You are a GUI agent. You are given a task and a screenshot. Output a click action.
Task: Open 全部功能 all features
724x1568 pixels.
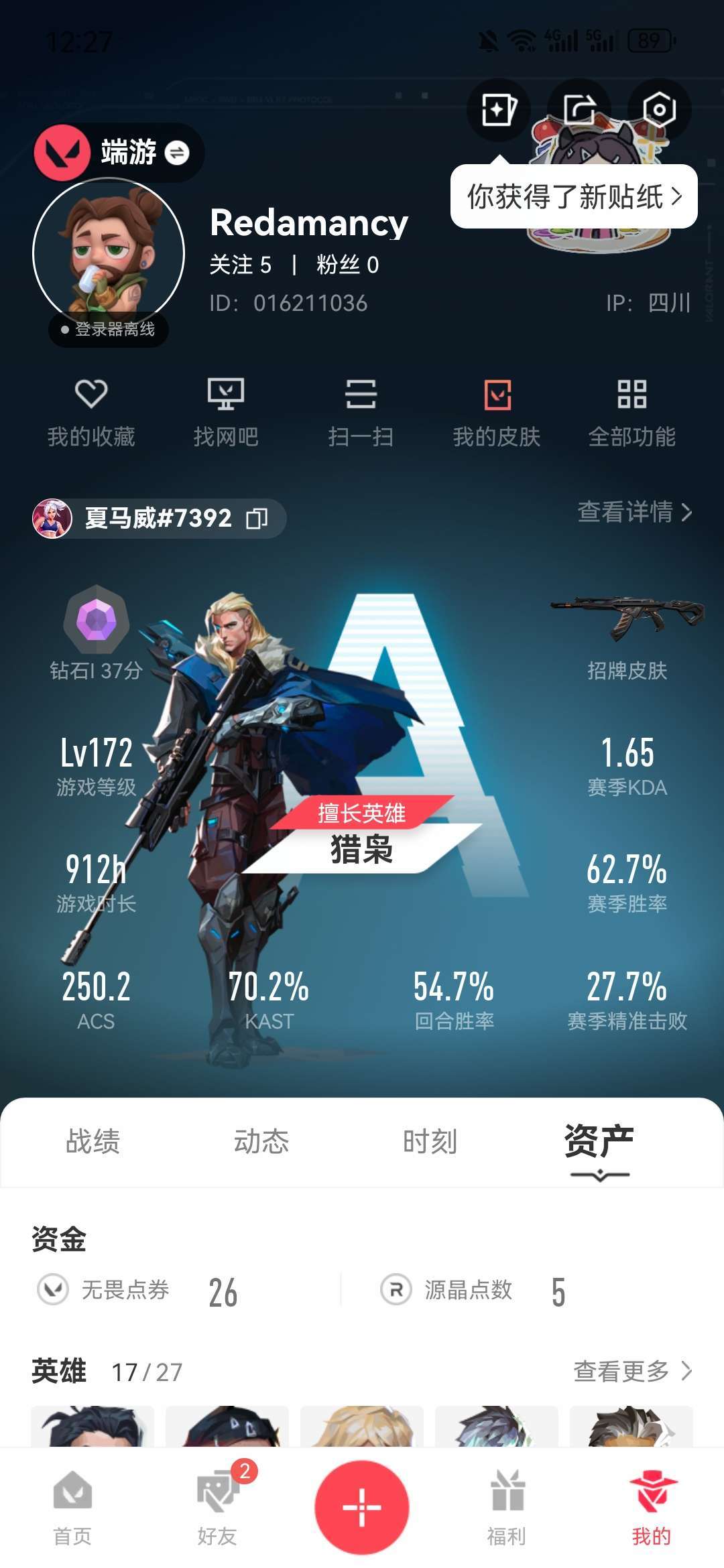click(631, 411)
